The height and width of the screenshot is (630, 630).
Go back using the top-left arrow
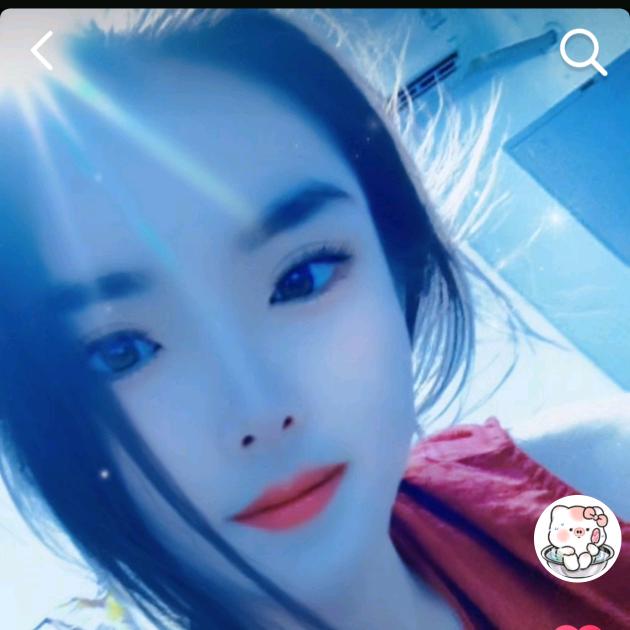click(42, 50)
